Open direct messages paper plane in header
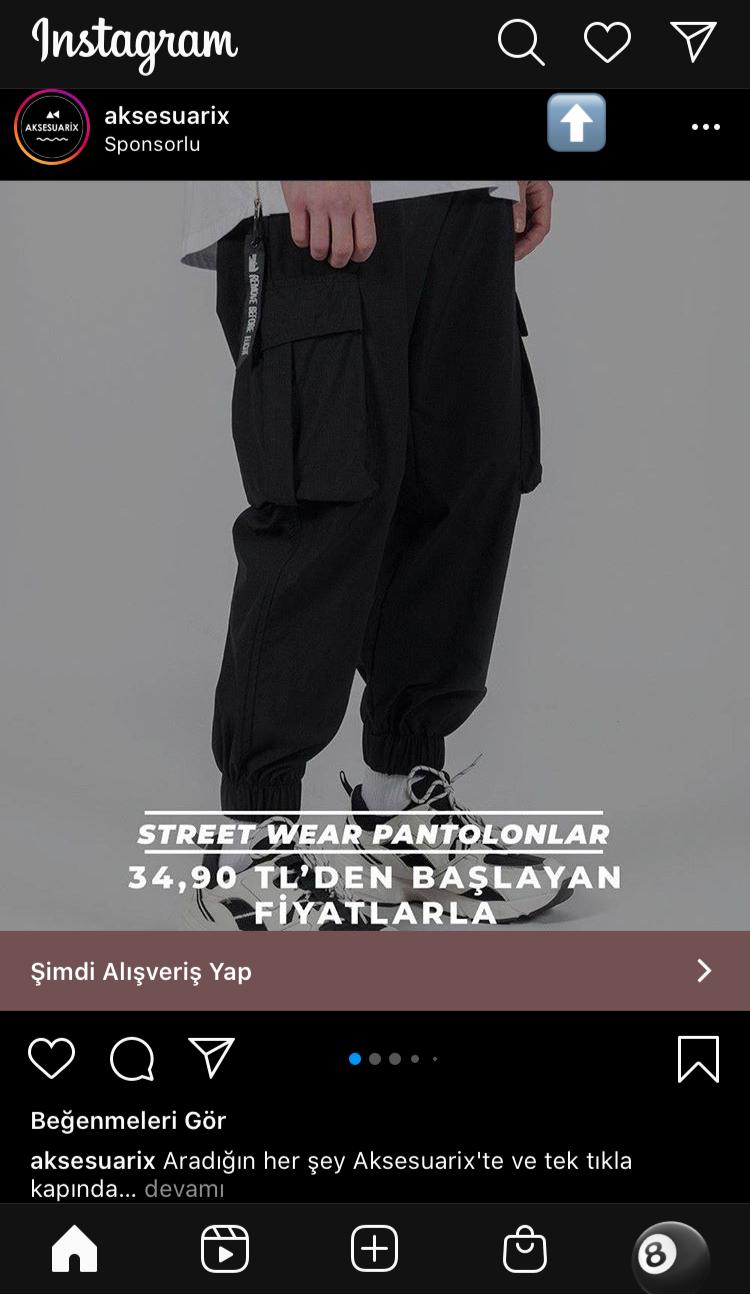The width and height of the screenshot is (750, 1294). (693, 42)
